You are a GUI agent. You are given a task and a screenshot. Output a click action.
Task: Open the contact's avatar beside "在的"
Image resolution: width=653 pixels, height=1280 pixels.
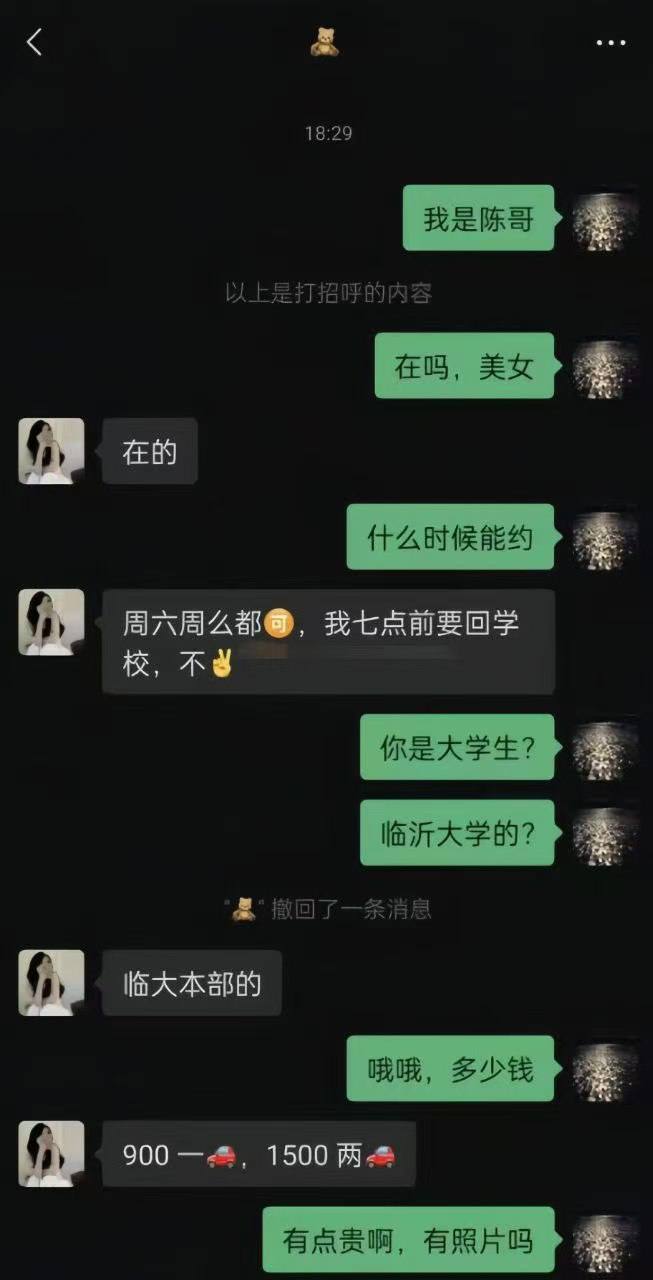point(51,451)
